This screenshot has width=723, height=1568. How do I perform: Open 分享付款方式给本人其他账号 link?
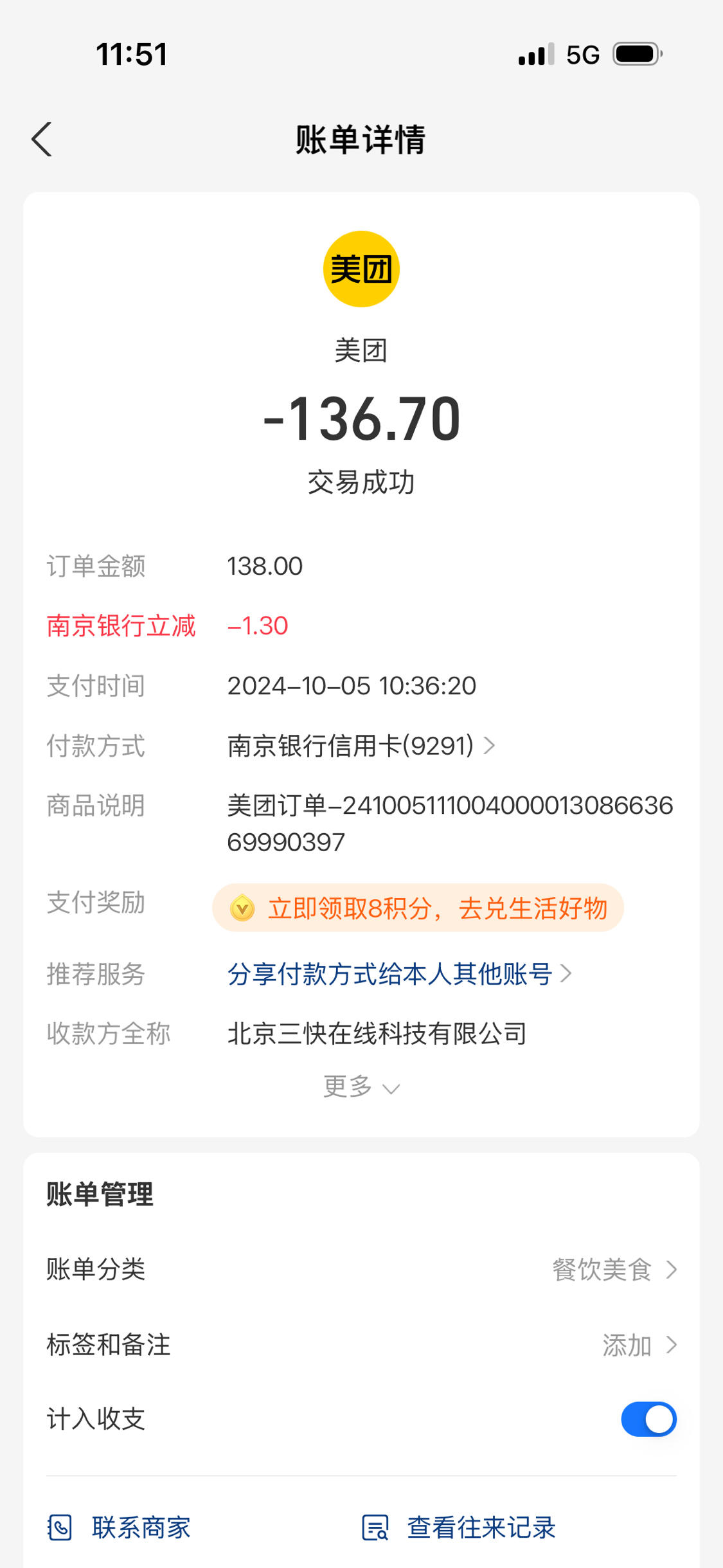click(399, 974)
